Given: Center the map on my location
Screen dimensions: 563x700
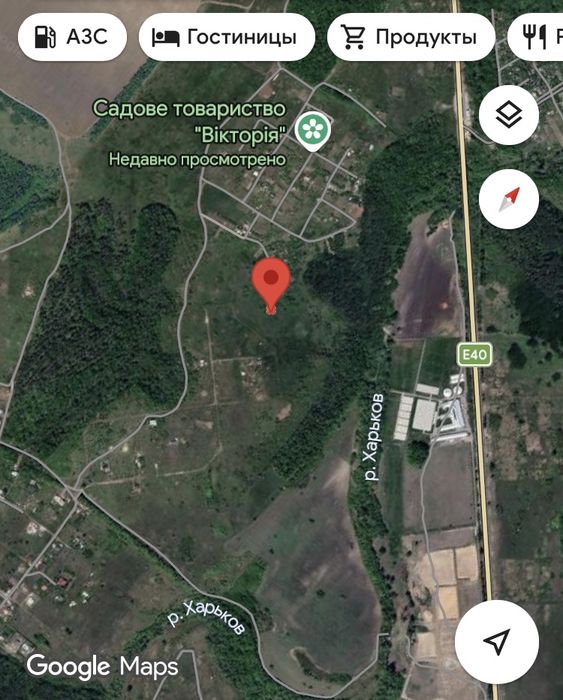Looking at the screenshot, I should (x=497, y=642).
